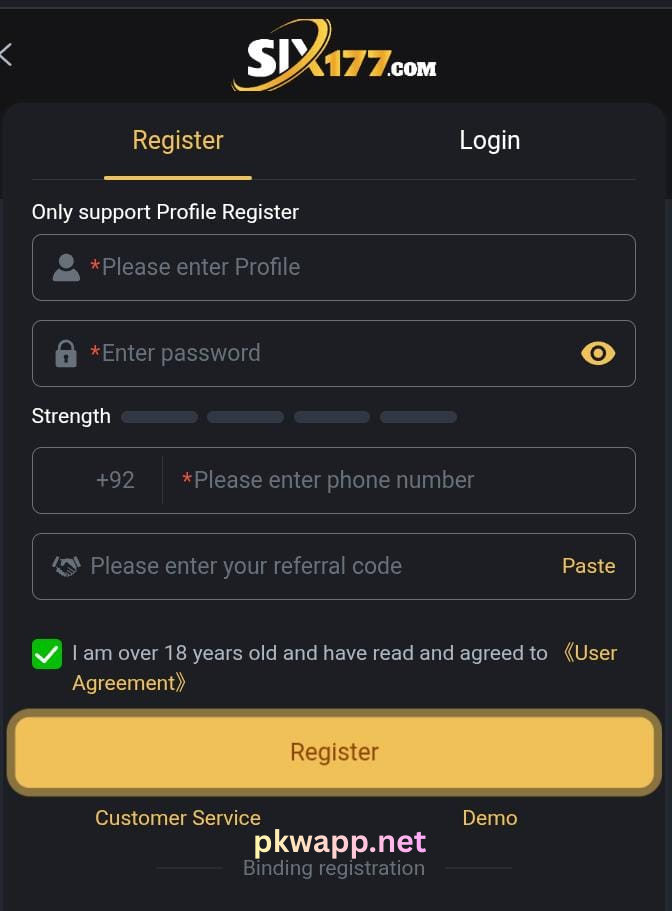Image resolution: width=672 pixels, height=911 pixels.
Task: Focus the Please enter Profile field
Action: click(350, 267)
